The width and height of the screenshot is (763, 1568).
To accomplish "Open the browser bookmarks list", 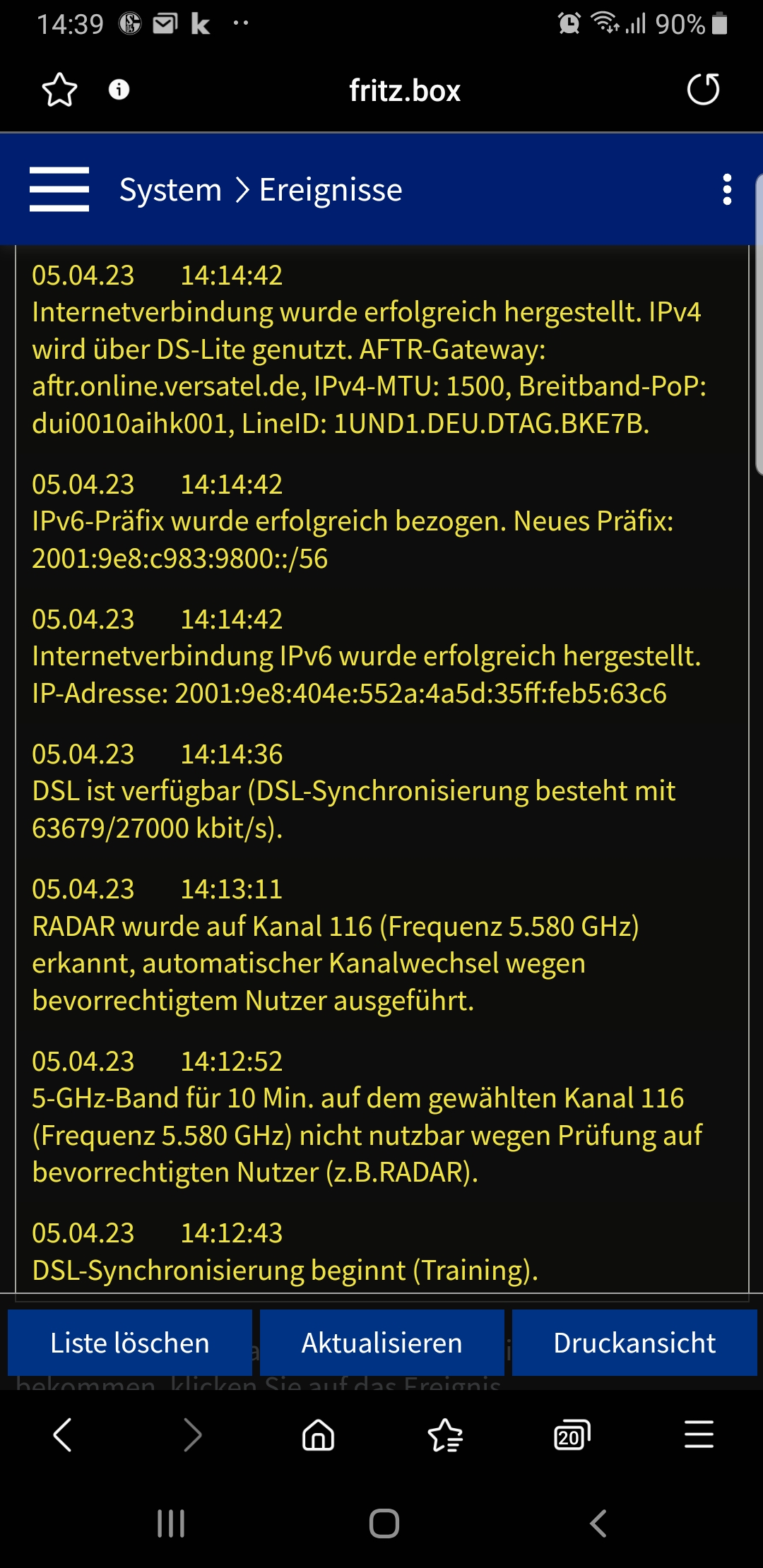I will pos(445,1435).
